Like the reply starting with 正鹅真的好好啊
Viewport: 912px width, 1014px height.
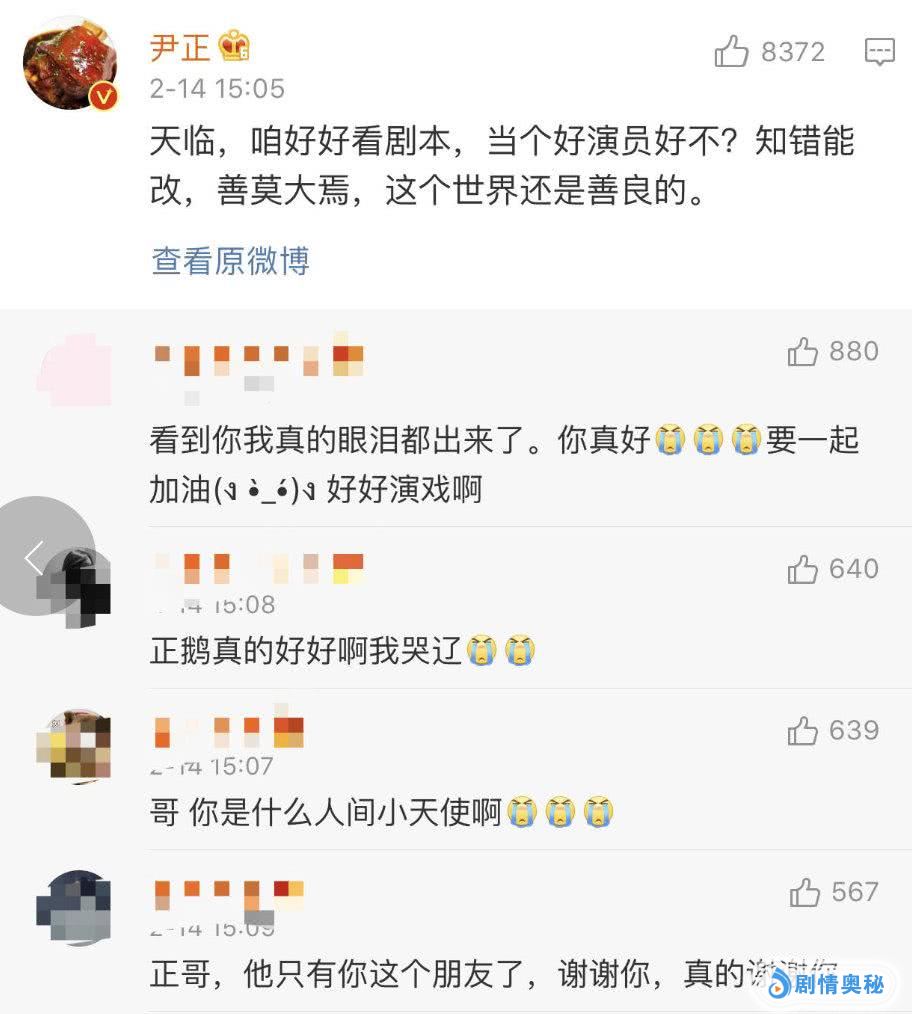coord(803,569)
